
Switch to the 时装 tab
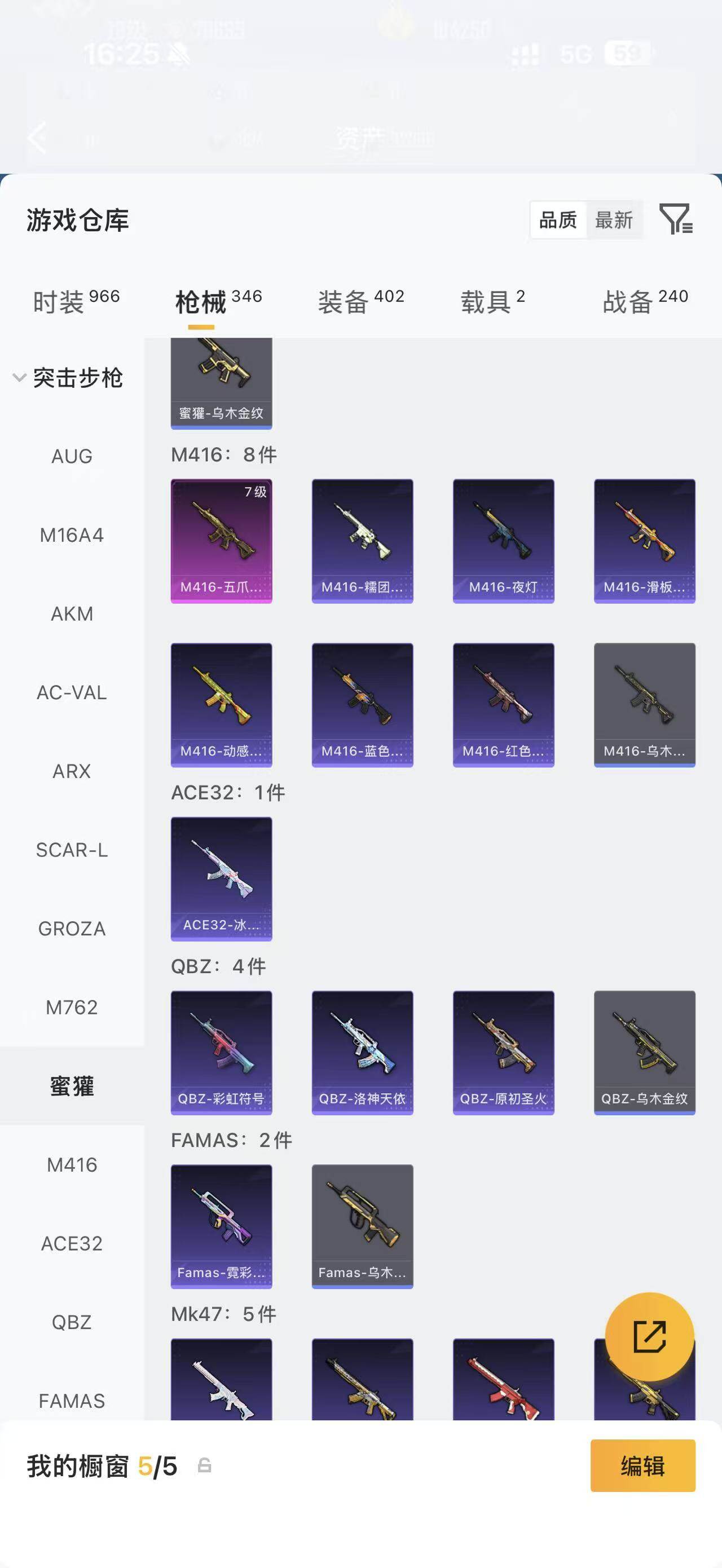pos(76,301)
